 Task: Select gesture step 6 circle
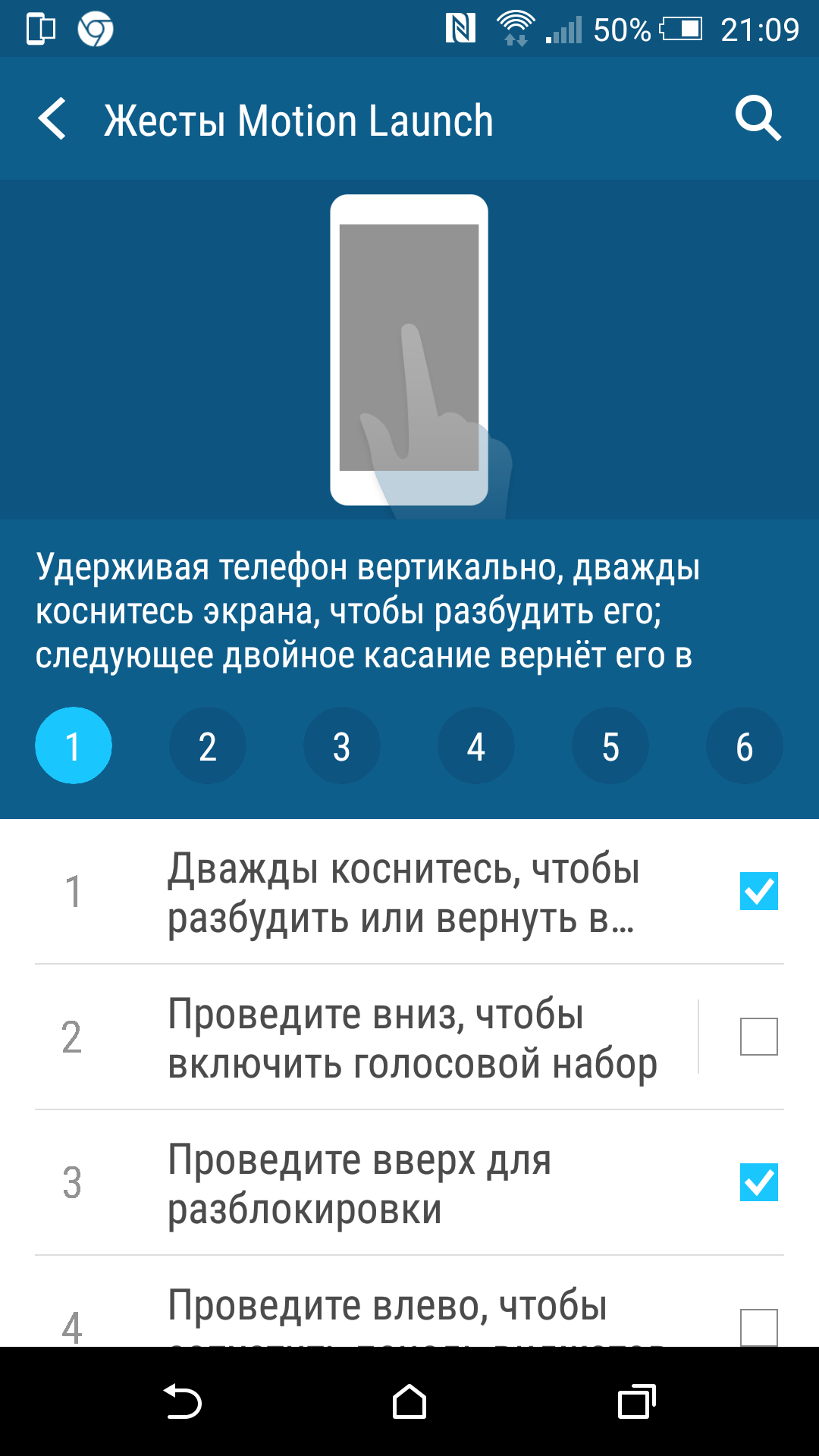[745, 746]
